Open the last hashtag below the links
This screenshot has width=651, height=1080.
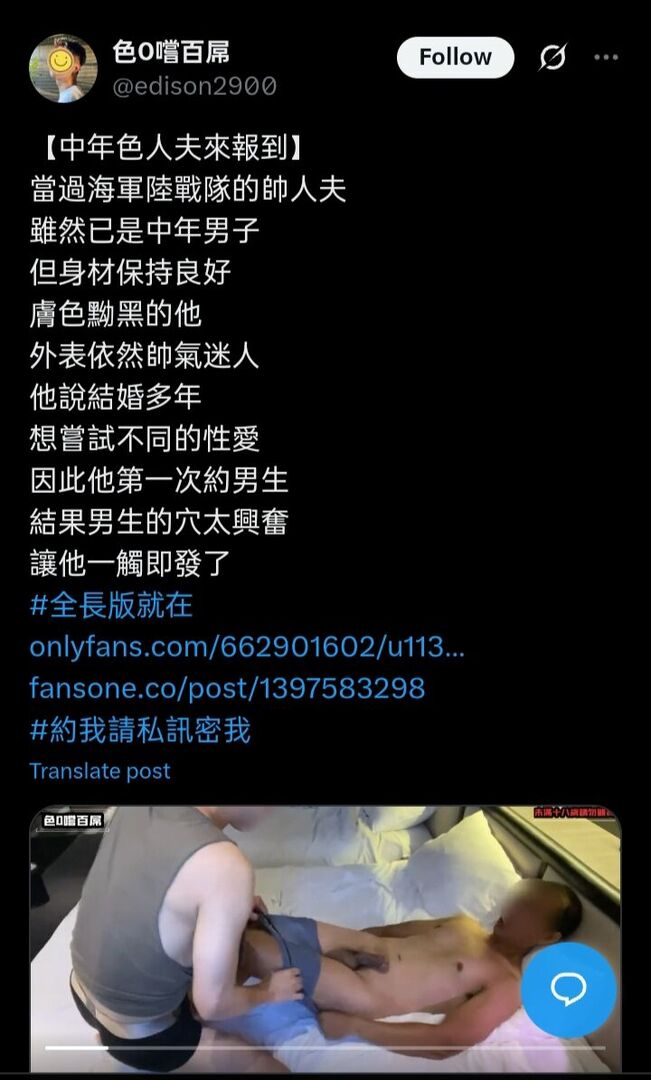pos(140,730)
